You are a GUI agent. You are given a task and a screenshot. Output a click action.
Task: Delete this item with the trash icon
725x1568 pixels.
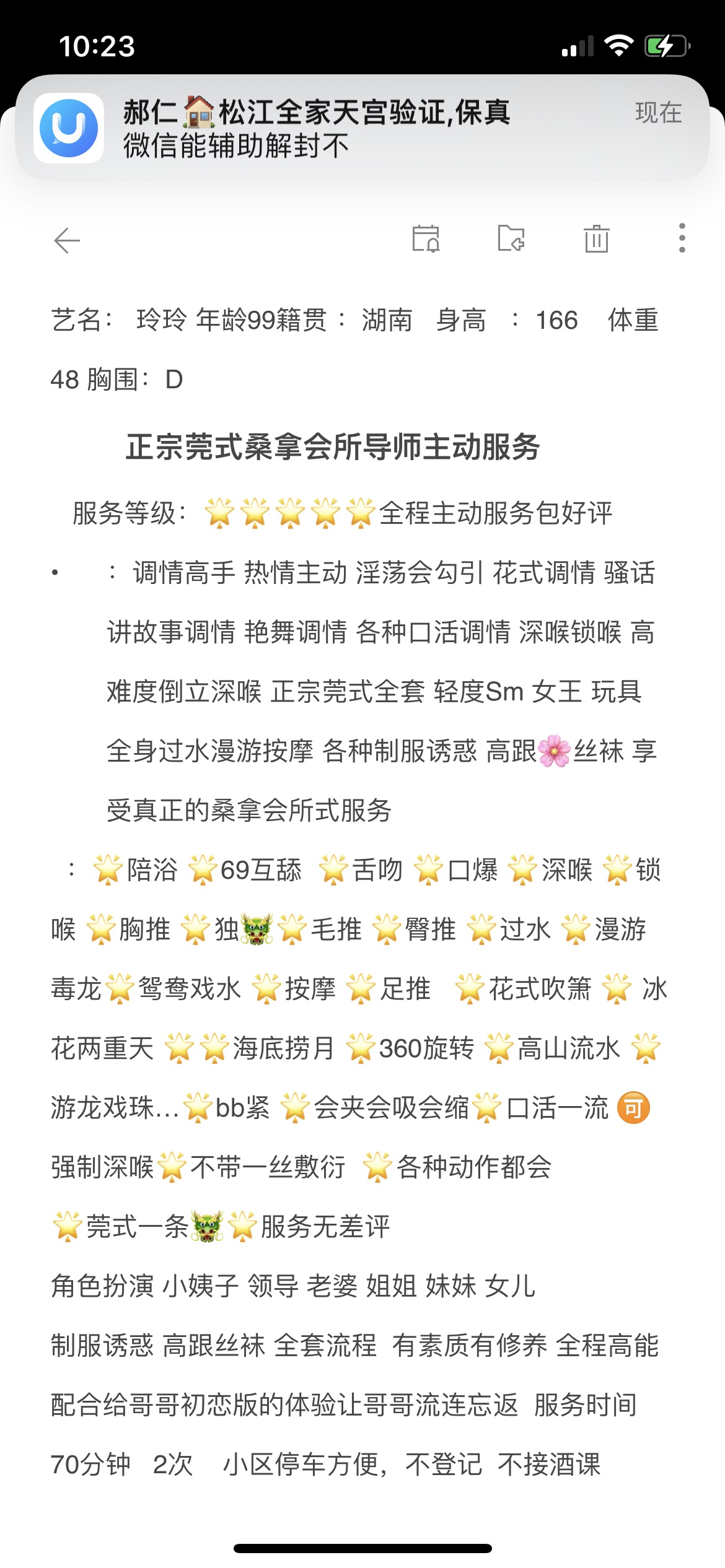point(596,238)
